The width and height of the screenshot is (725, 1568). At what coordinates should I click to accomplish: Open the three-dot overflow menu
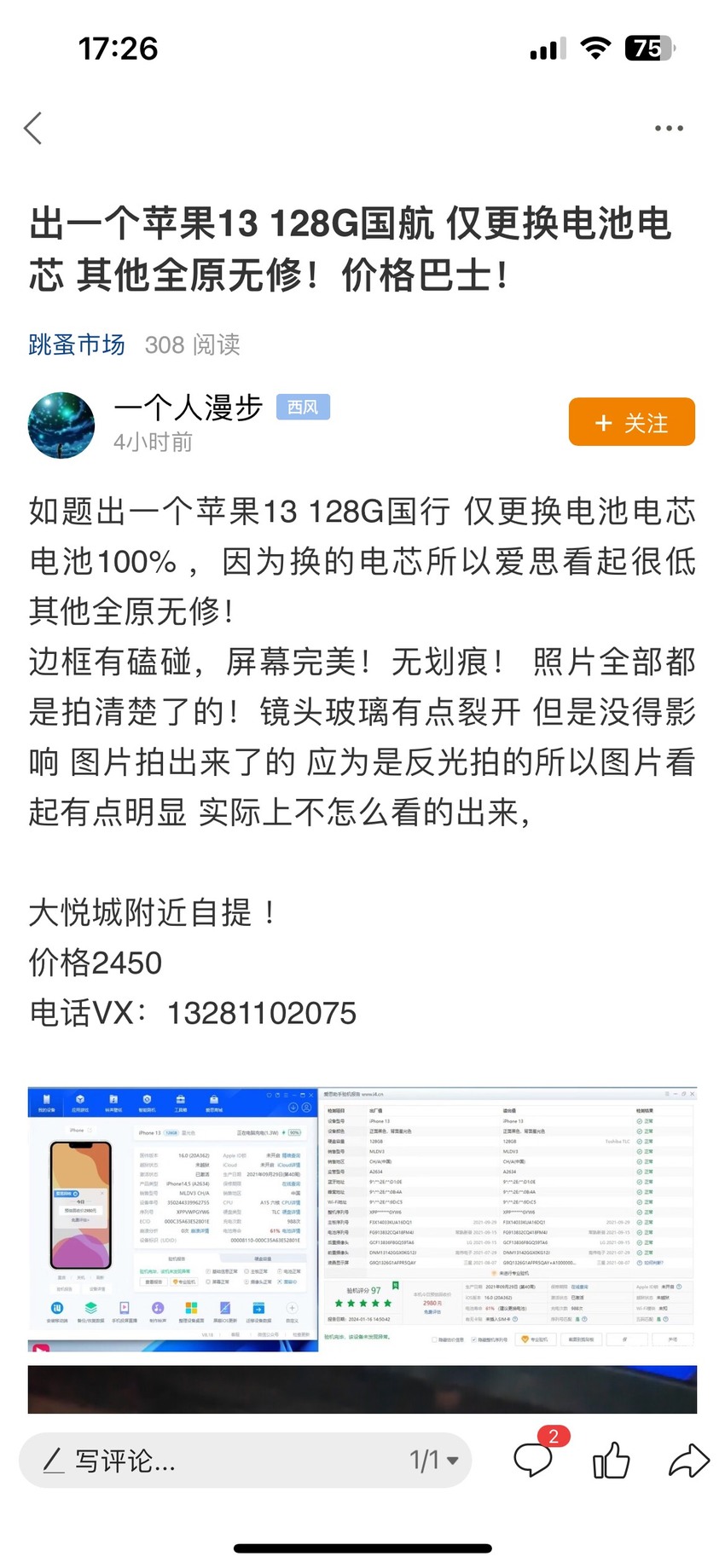click(669, 129)
